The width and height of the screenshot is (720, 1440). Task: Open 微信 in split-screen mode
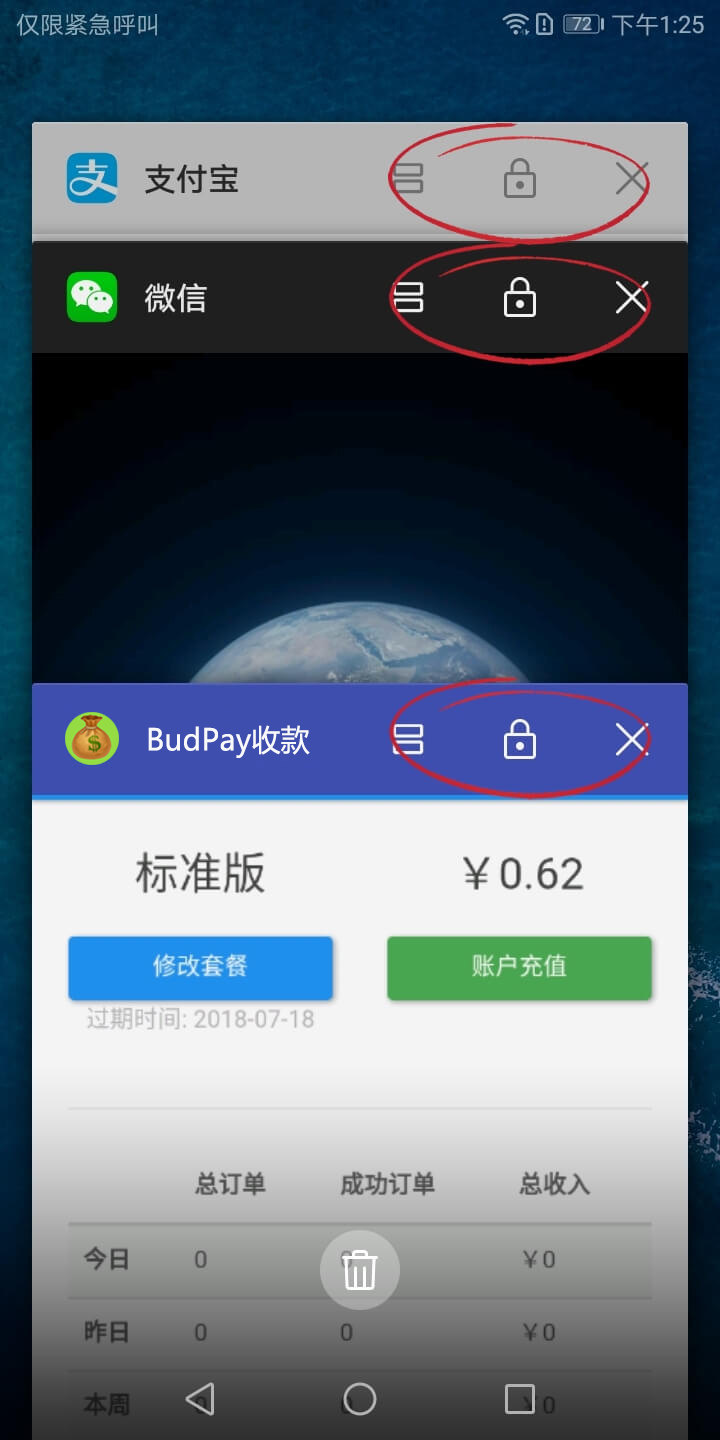coord(408,298)
